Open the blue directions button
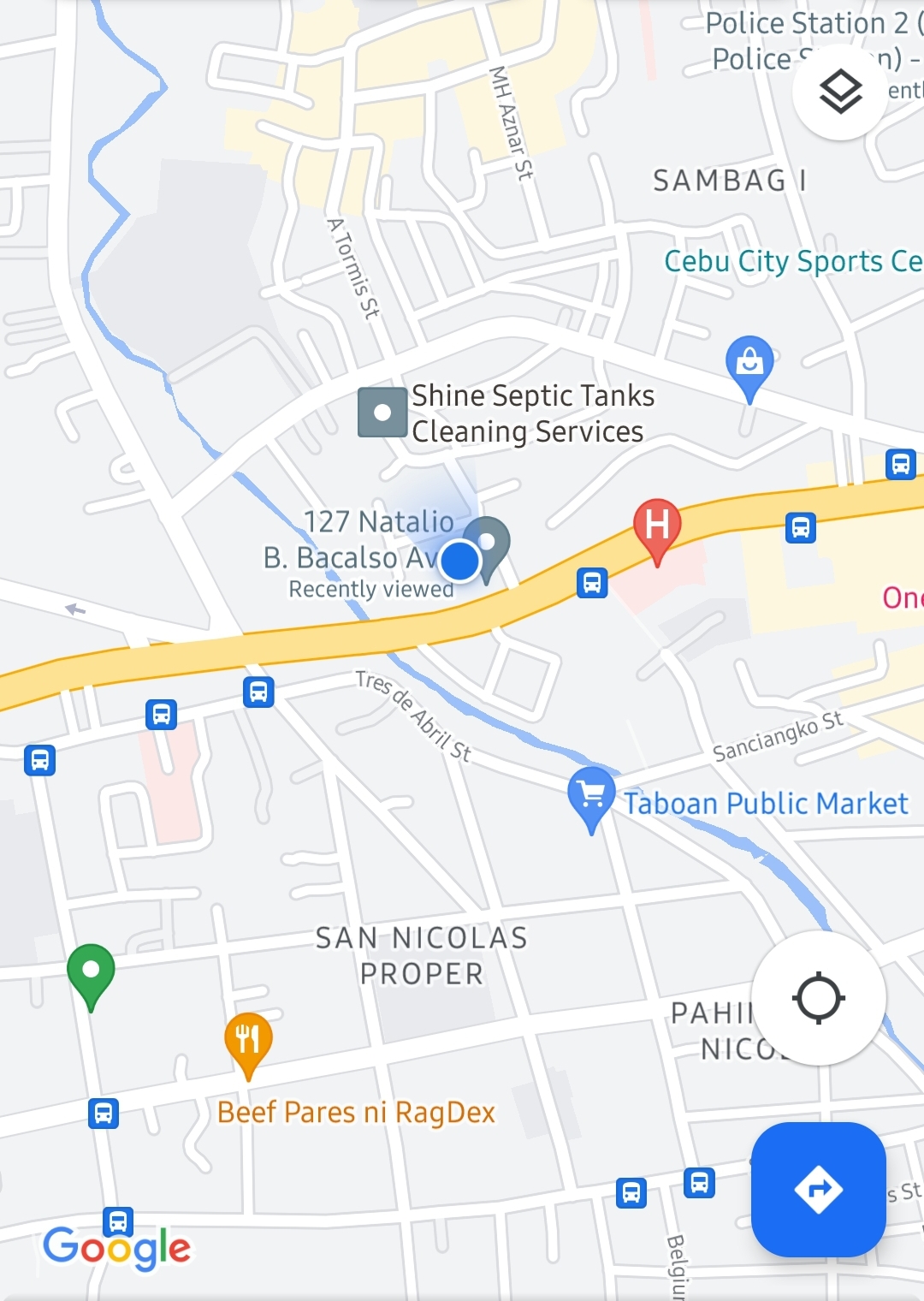This screenshot has height=1301, width=924. 818,1189
